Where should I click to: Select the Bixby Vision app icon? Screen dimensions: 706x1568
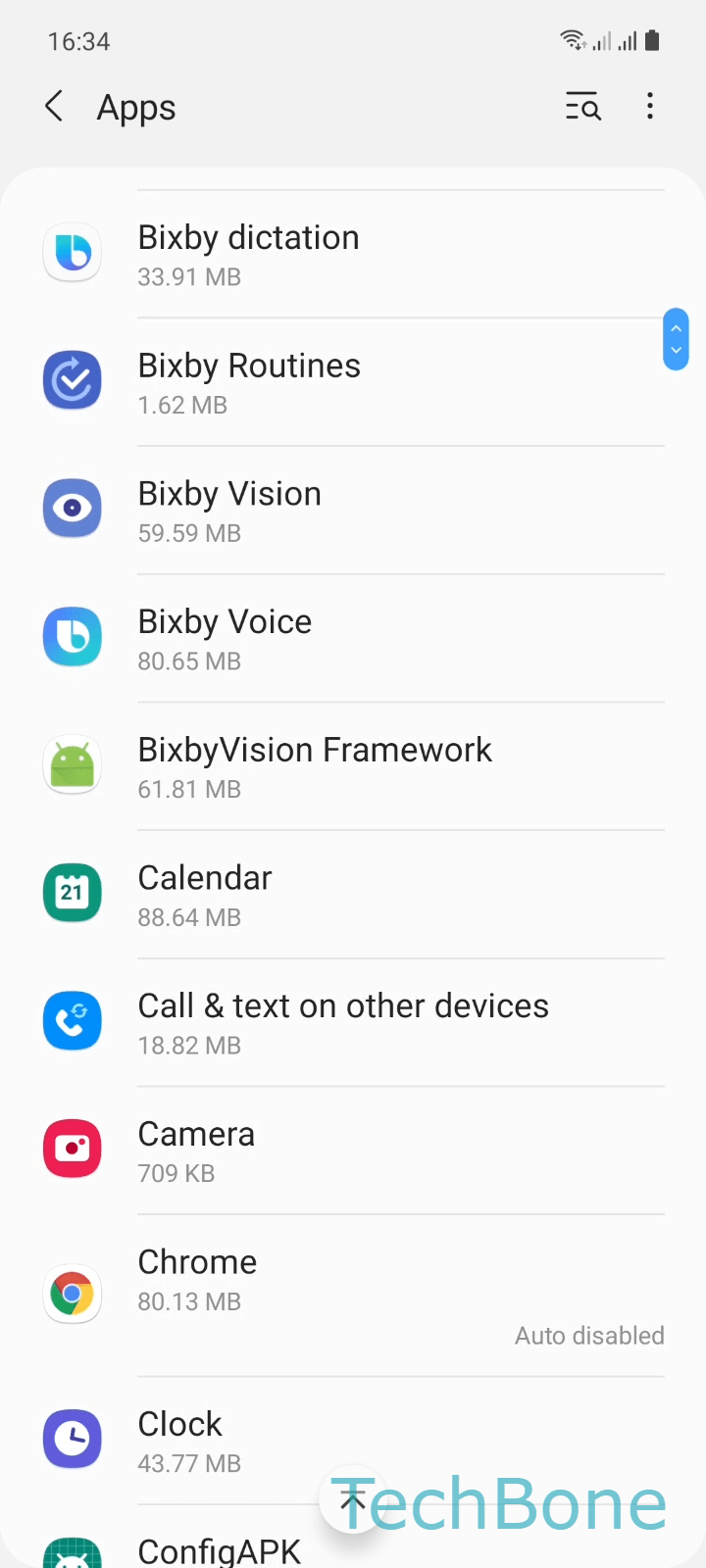point(72,508)
